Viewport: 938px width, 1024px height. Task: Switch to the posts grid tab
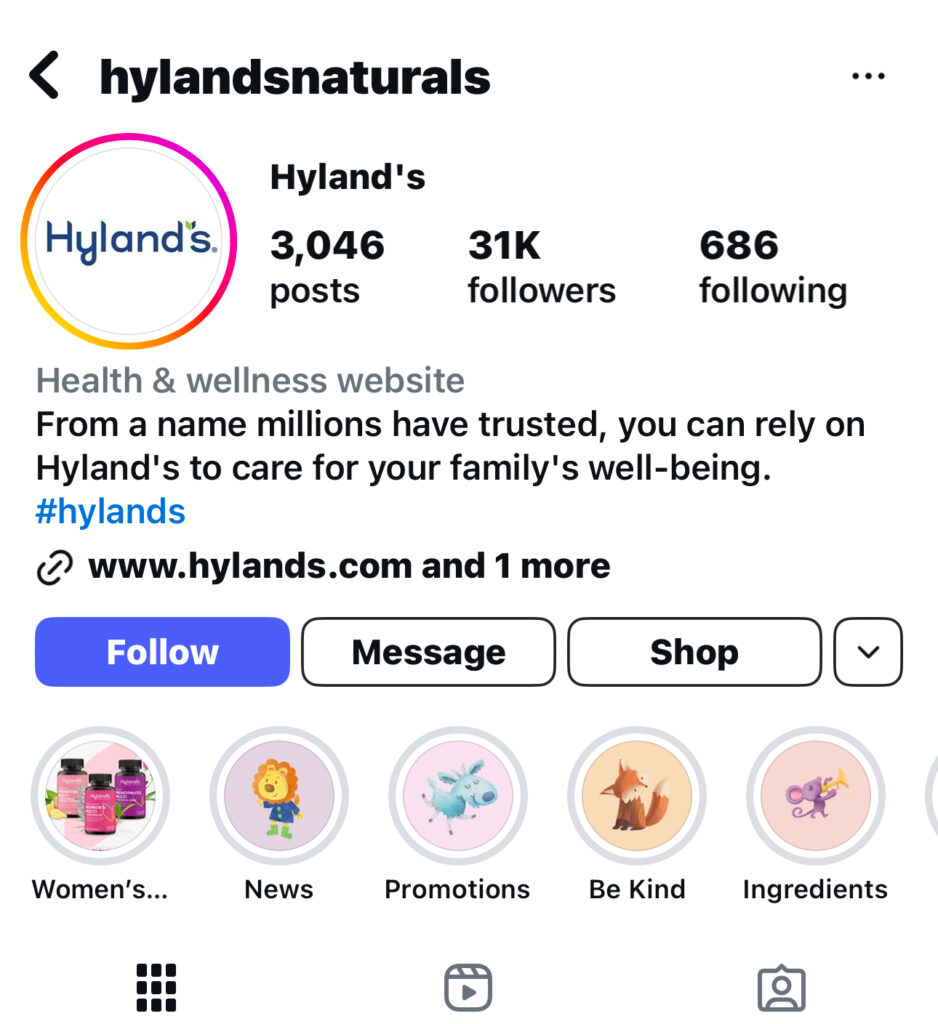[x=156, y=988]
